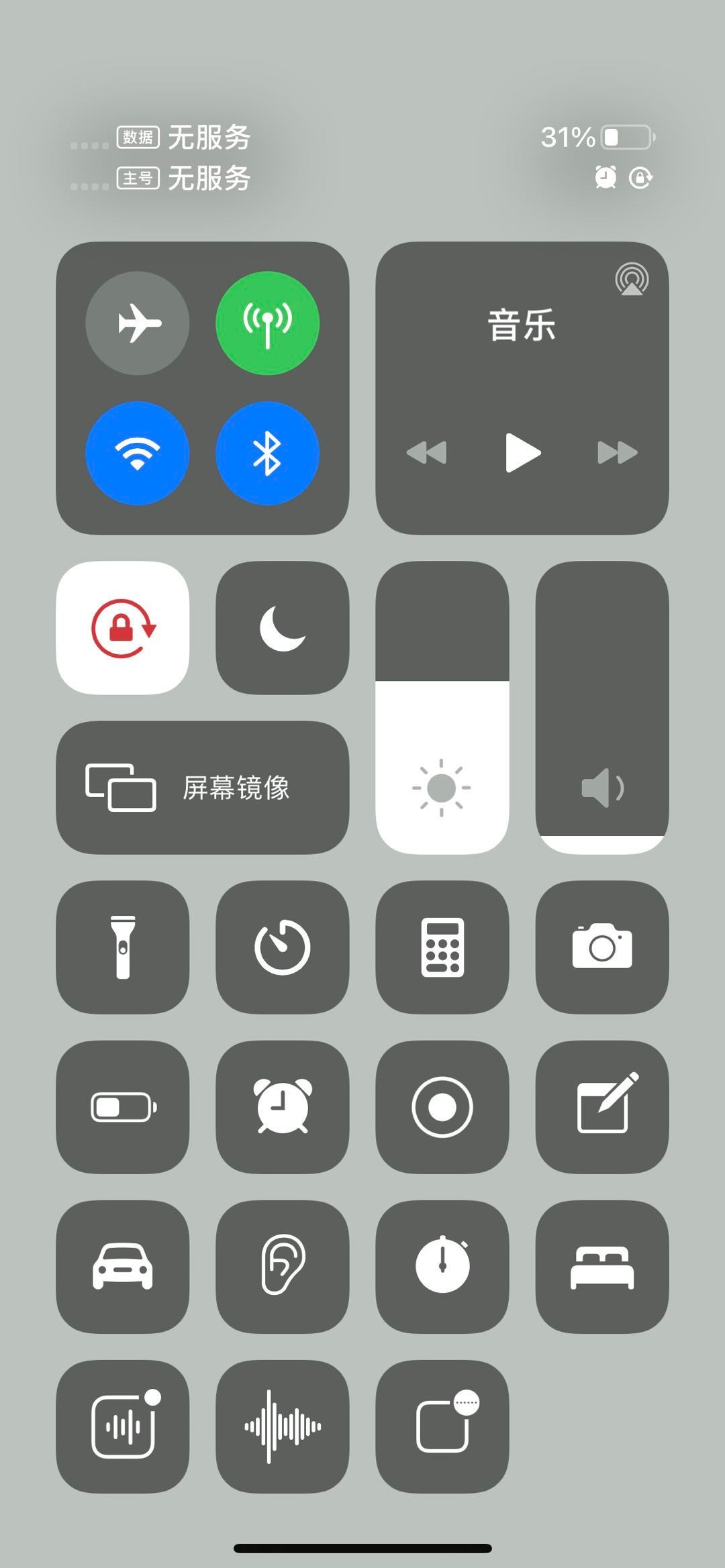This screenshot has height=1568, width=725.
Task: Turn off cellular data
Action: 267,323
